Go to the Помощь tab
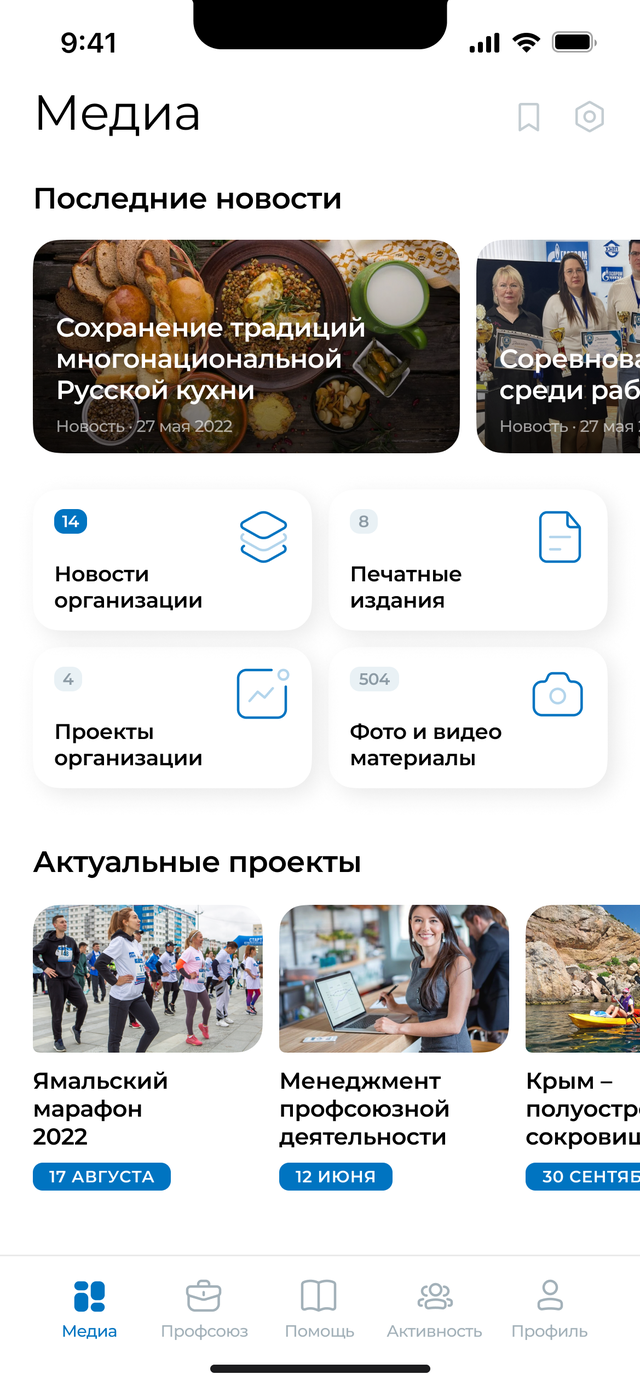The width and height of the screenshot is (640, 1386). coord(319,1309)
